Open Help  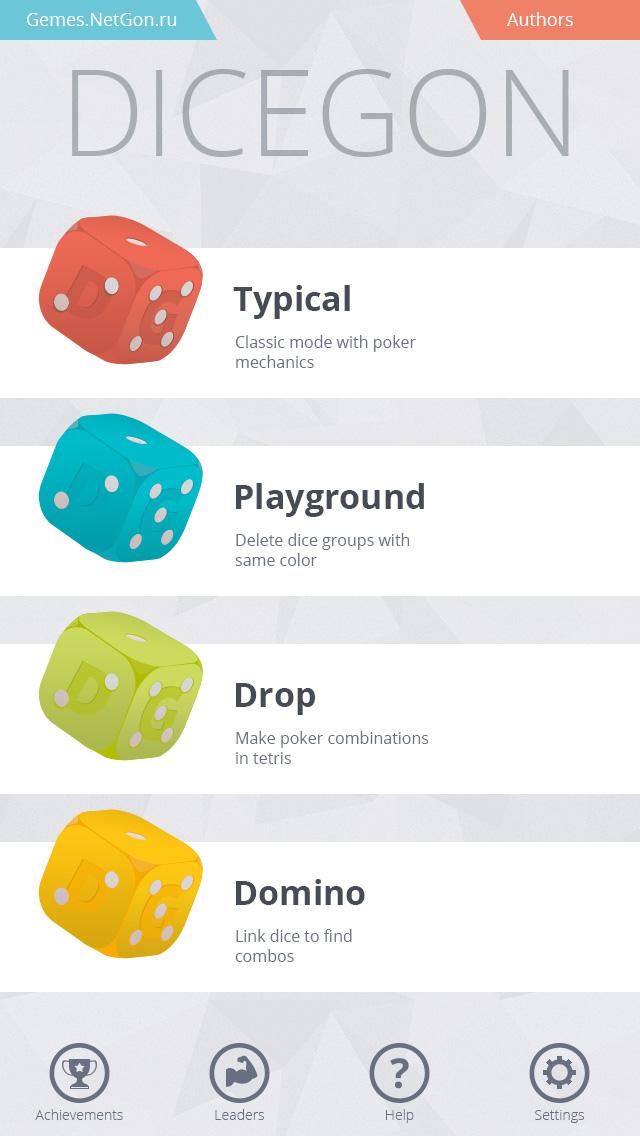point(399,1082)
